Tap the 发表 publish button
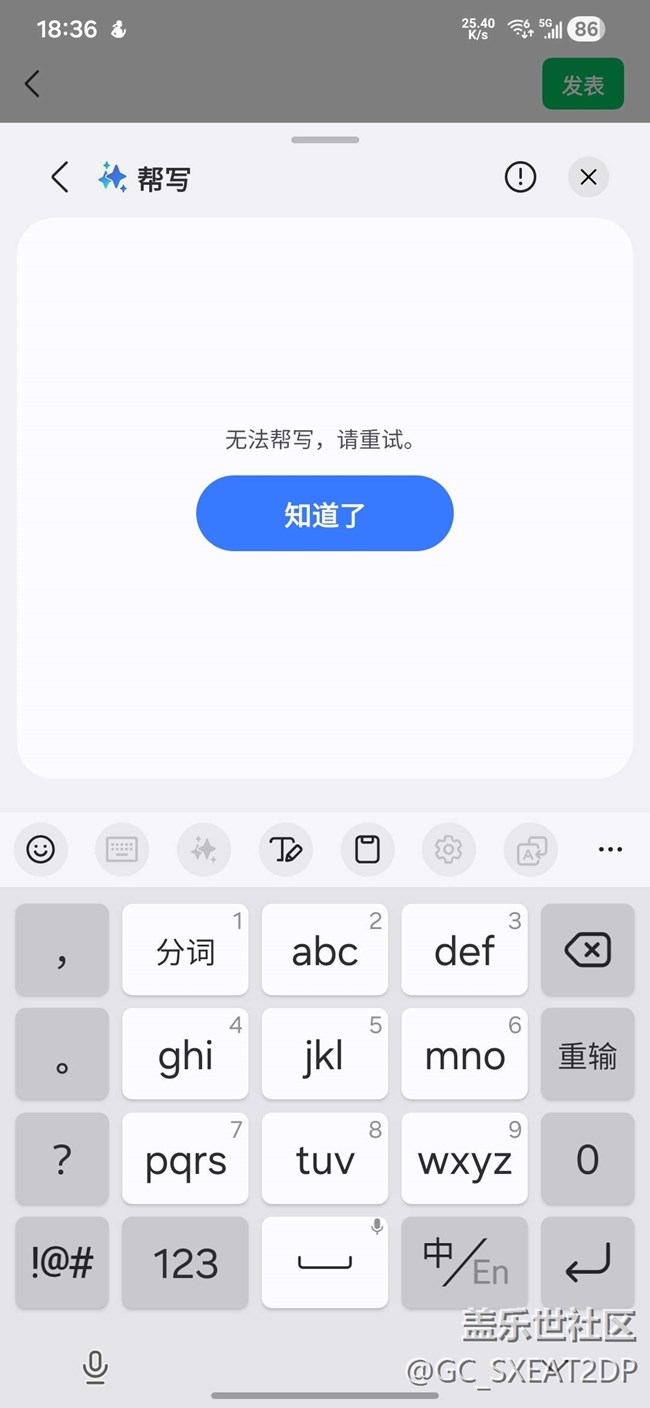This screenshot has width=650, height=1408. coord(583,84)
